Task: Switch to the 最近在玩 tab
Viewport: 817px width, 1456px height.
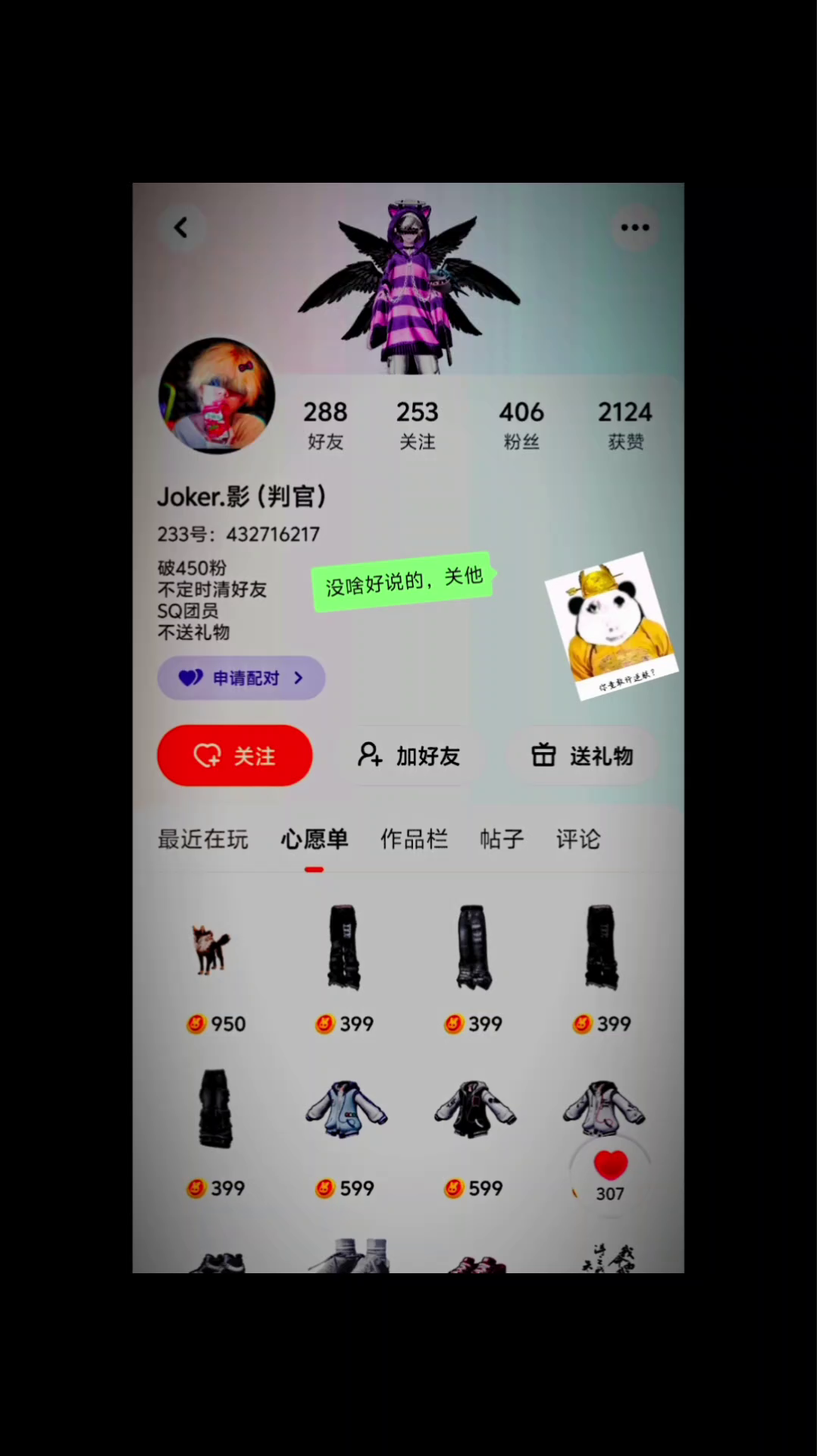Action: point(202,839)
